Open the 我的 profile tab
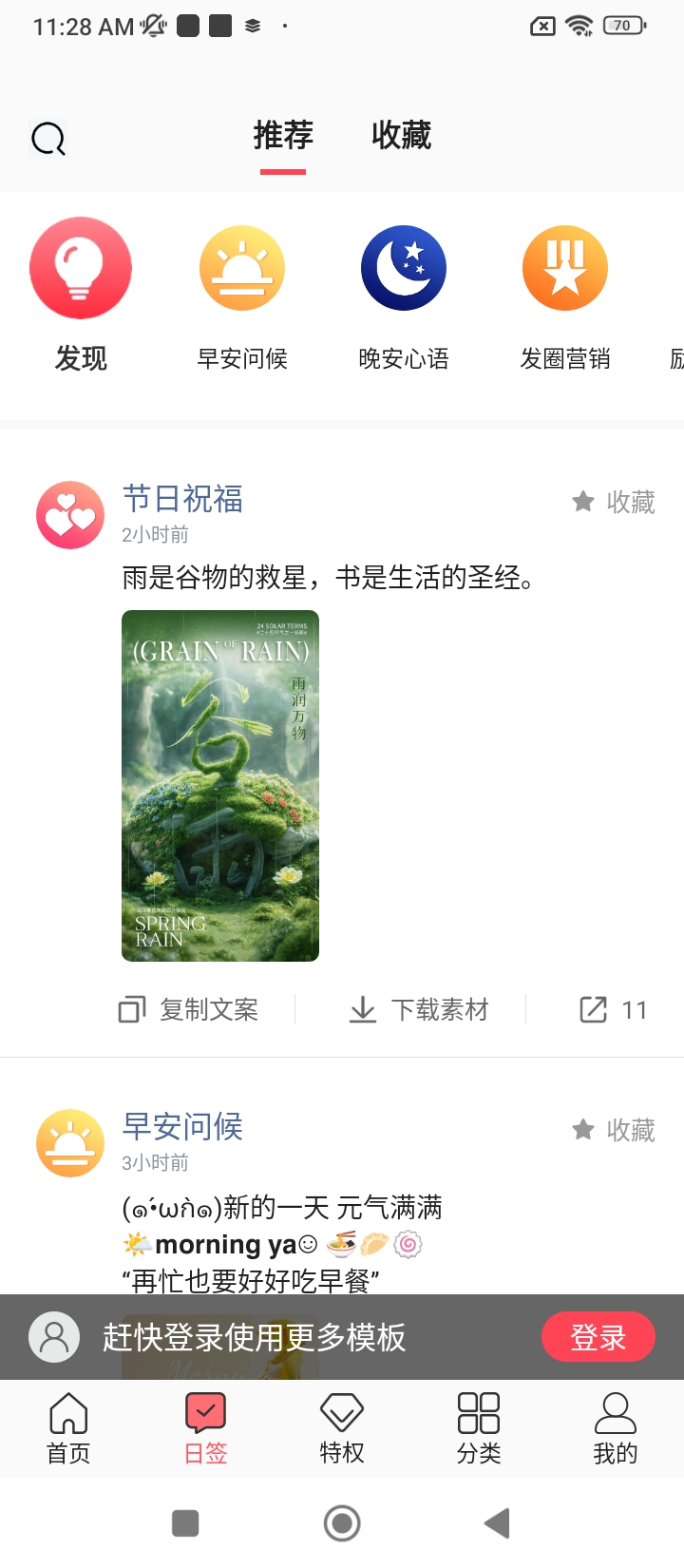Viewport: 684px width, 1568px height. [616, 1427]
